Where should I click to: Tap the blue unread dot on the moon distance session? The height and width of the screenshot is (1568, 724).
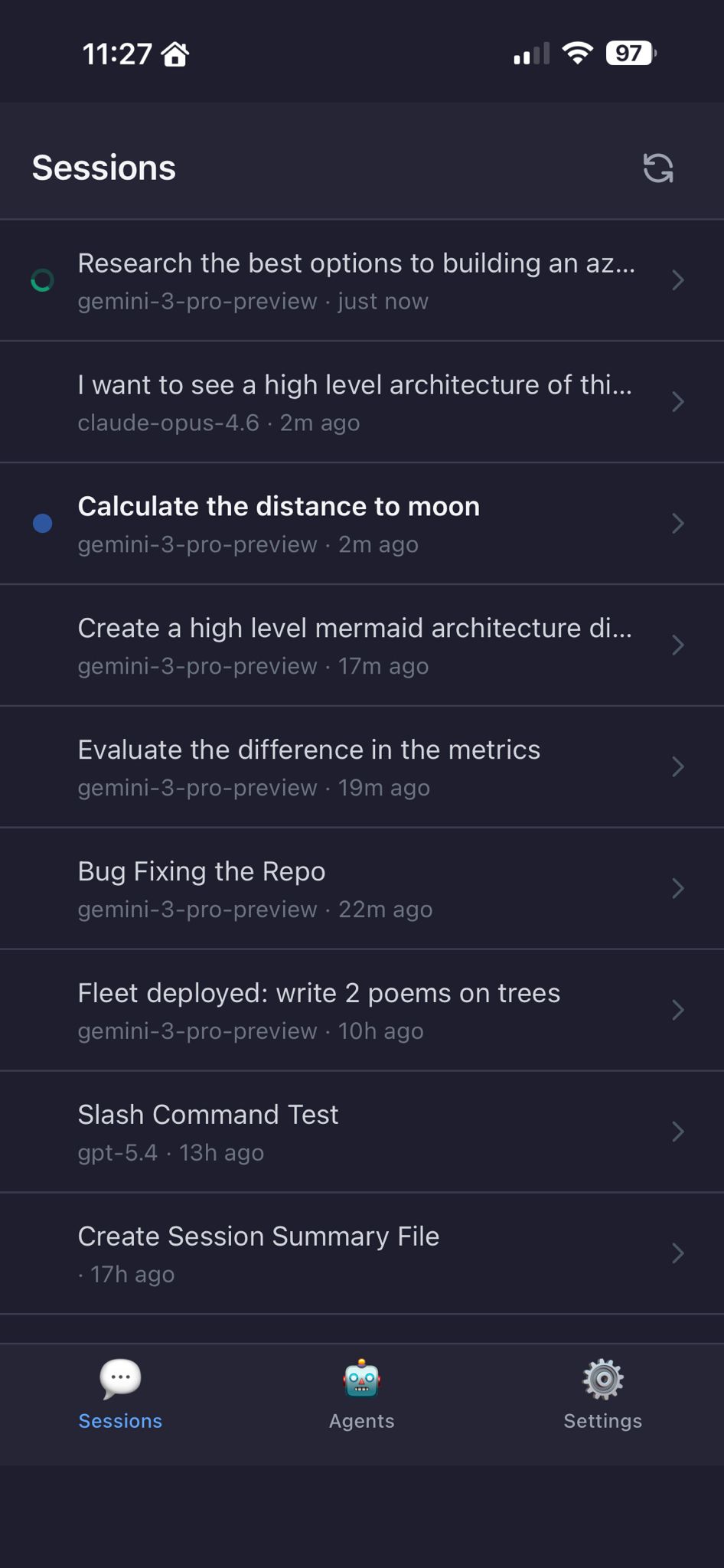tap(44, 524)
